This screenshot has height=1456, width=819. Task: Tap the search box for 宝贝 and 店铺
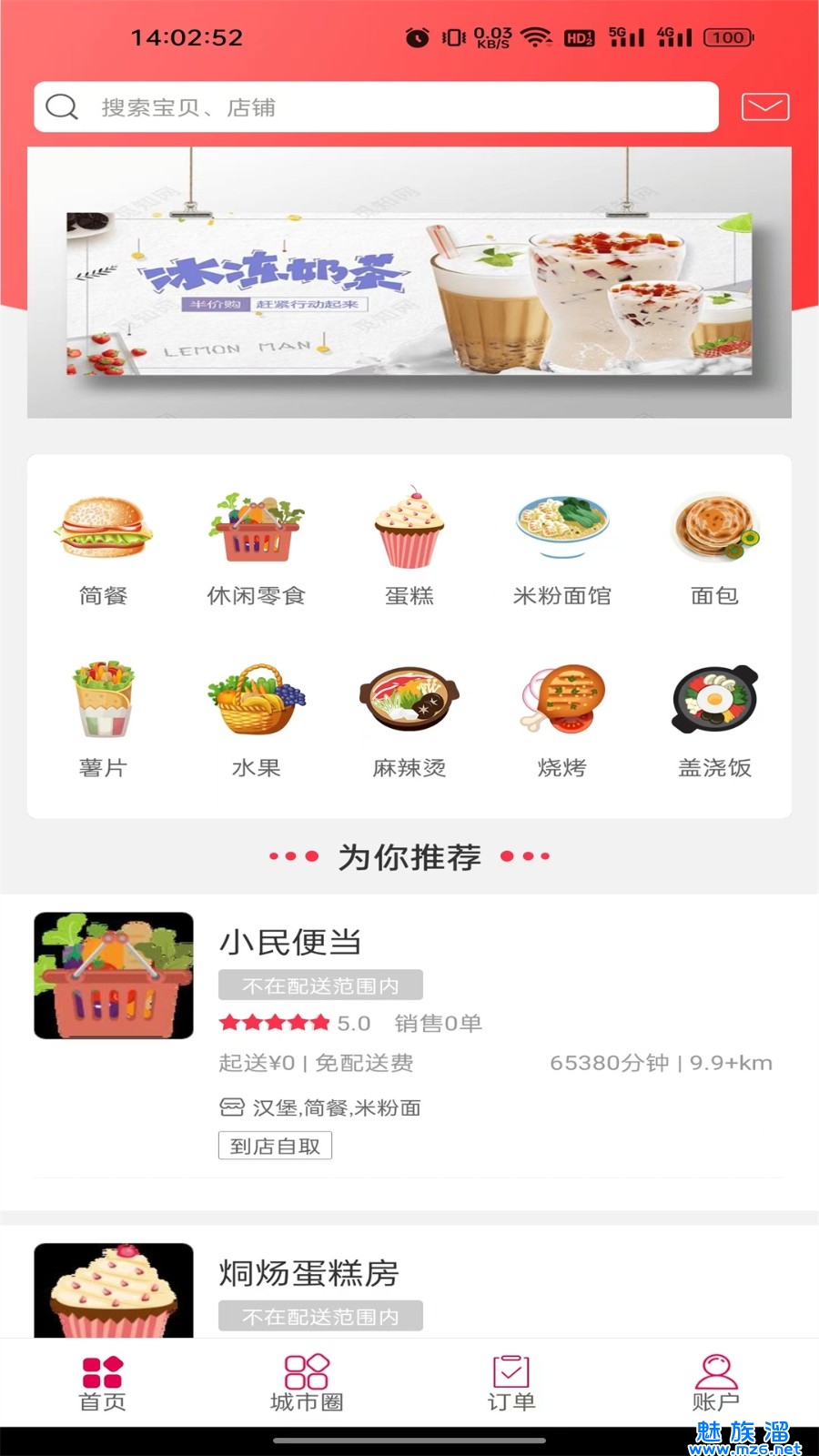376,107
